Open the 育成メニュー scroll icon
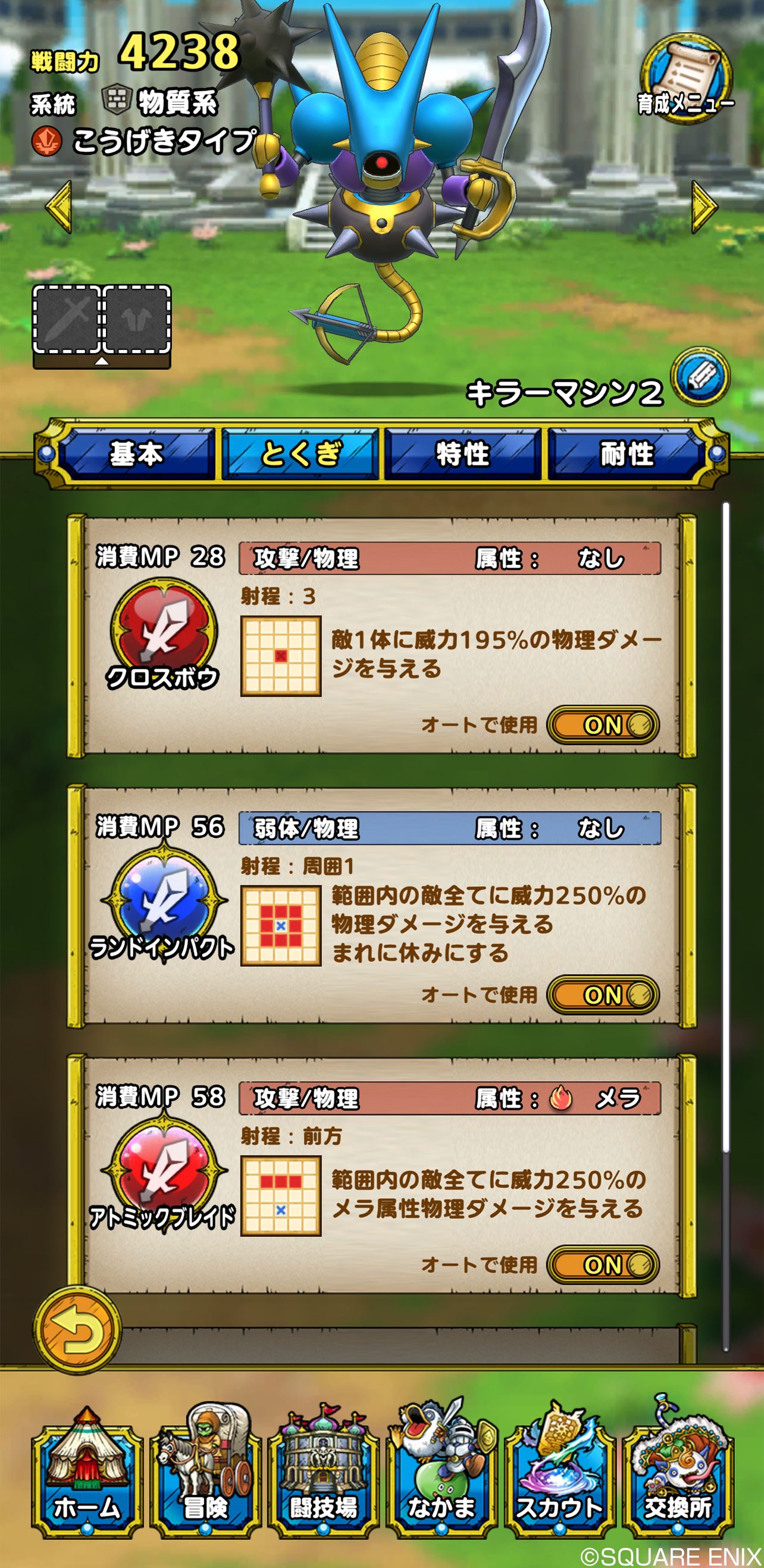The height and width of the screenshot is (1568, 764). (x=685, y=79)
